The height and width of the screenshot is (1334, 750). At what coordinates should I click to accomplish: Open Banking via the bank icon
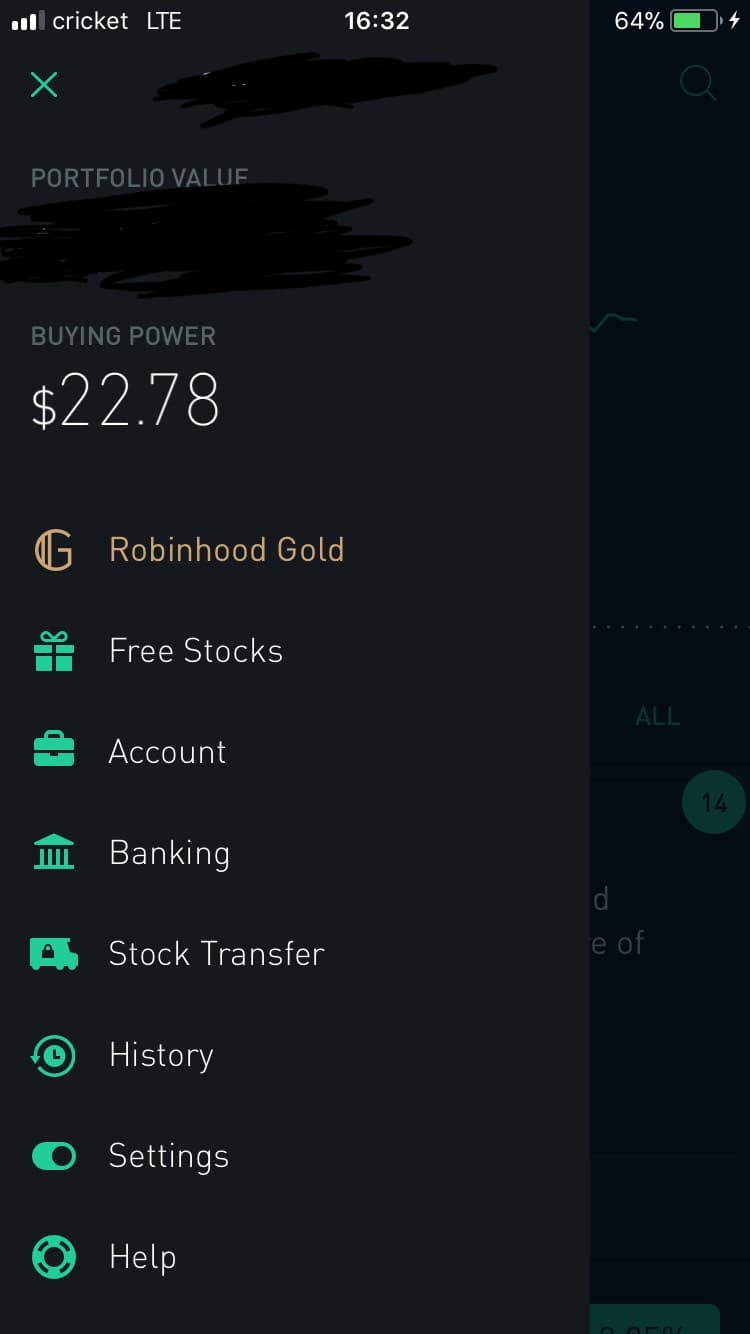point(53,852)
